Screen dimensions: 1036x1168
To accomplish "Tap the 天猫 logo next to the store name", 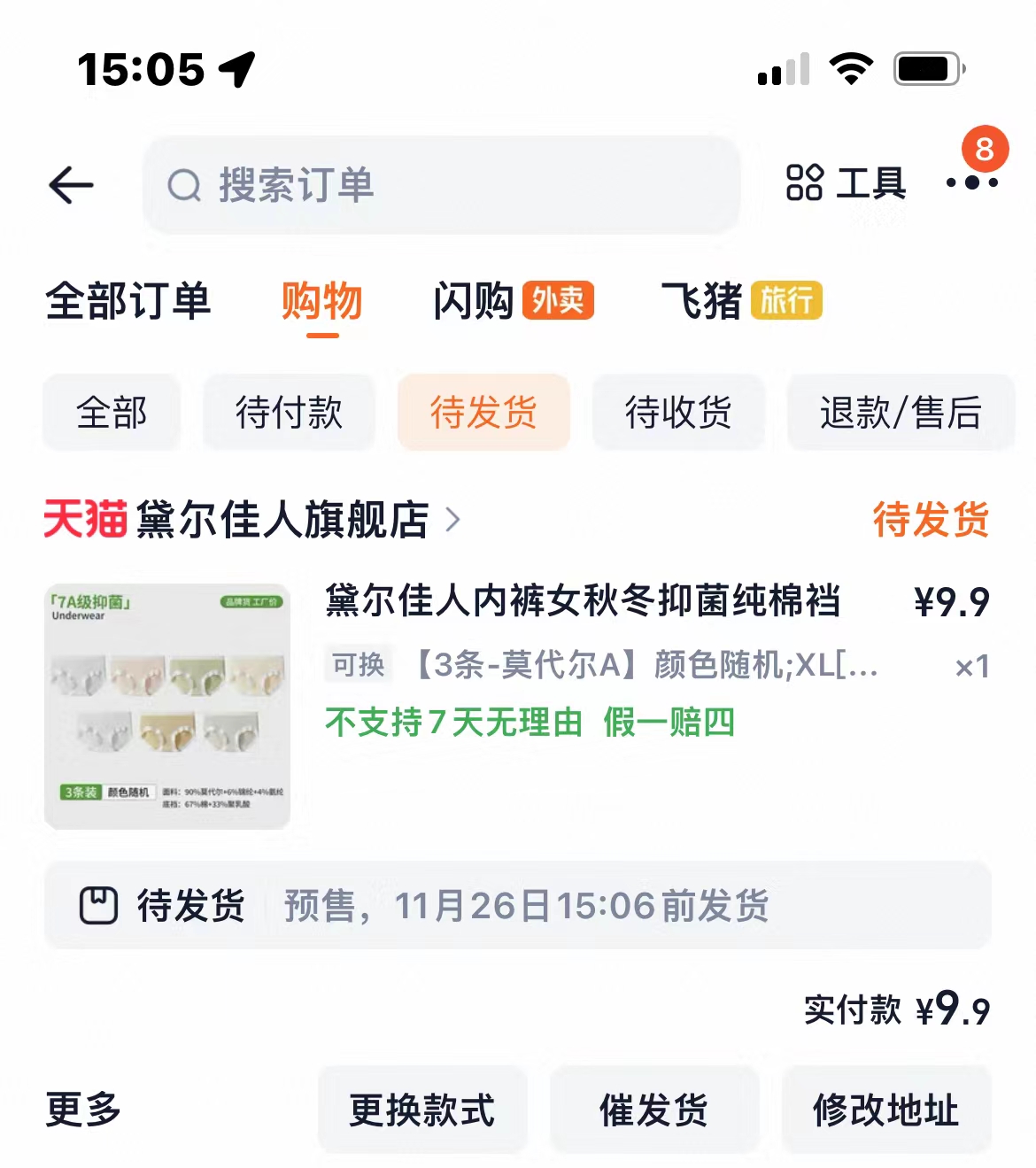I will 85,522.
